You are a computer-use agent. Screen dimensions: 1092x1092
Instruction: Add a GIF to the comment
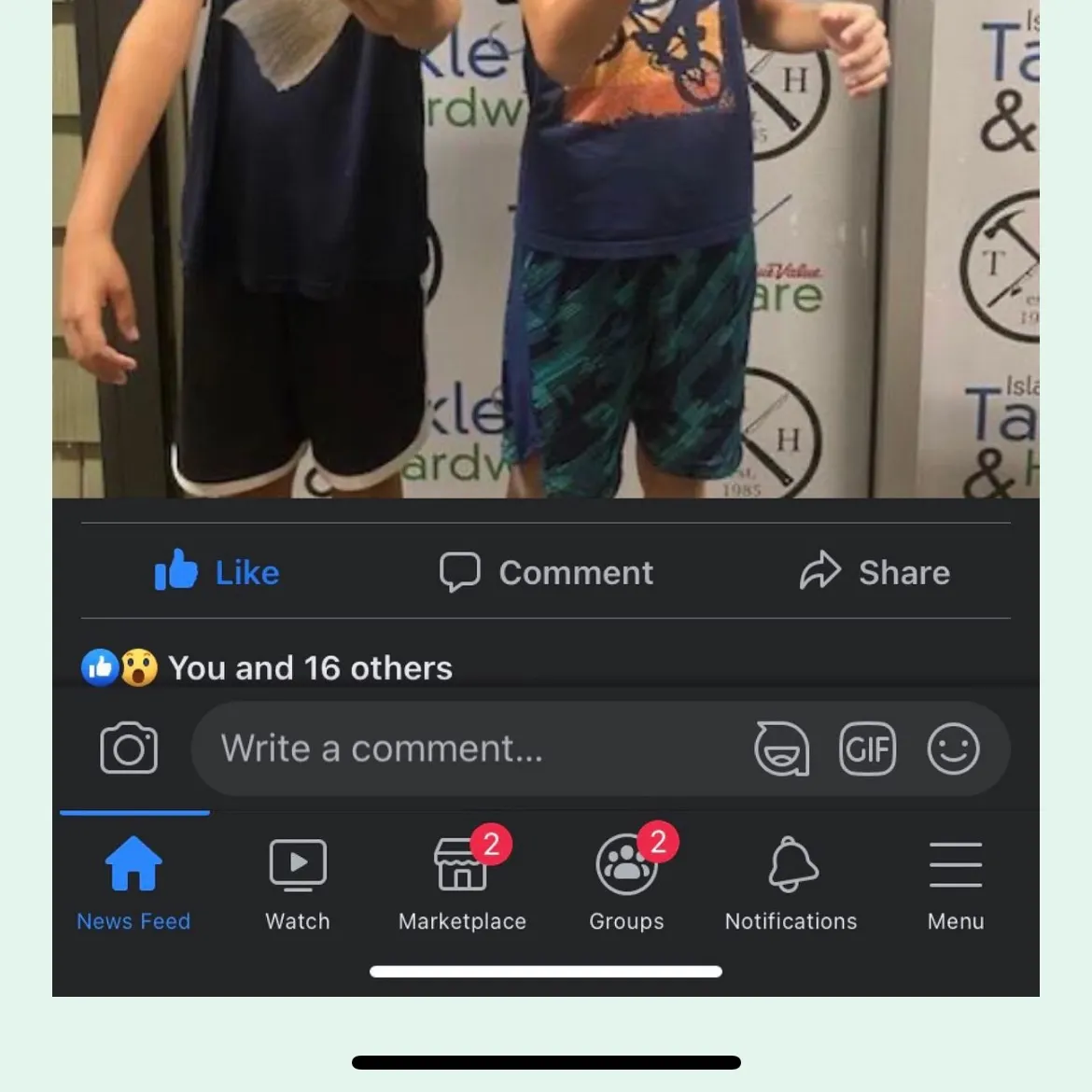pyautogui.click(x=867, y=749)
